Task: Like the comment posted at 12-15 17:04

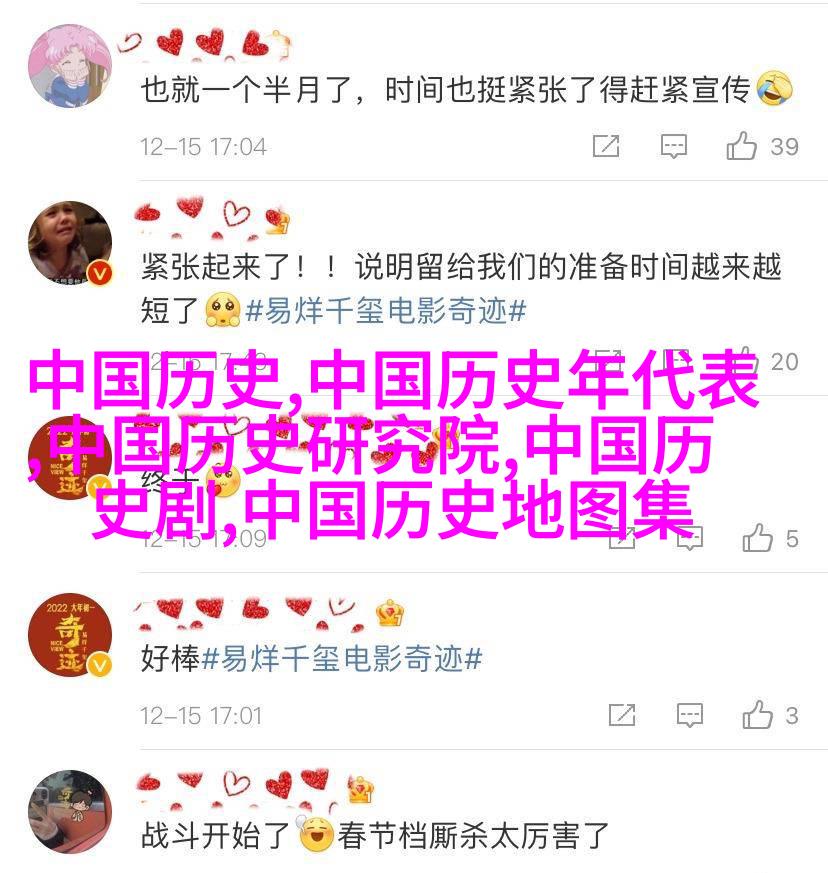Action: (742, 146)
